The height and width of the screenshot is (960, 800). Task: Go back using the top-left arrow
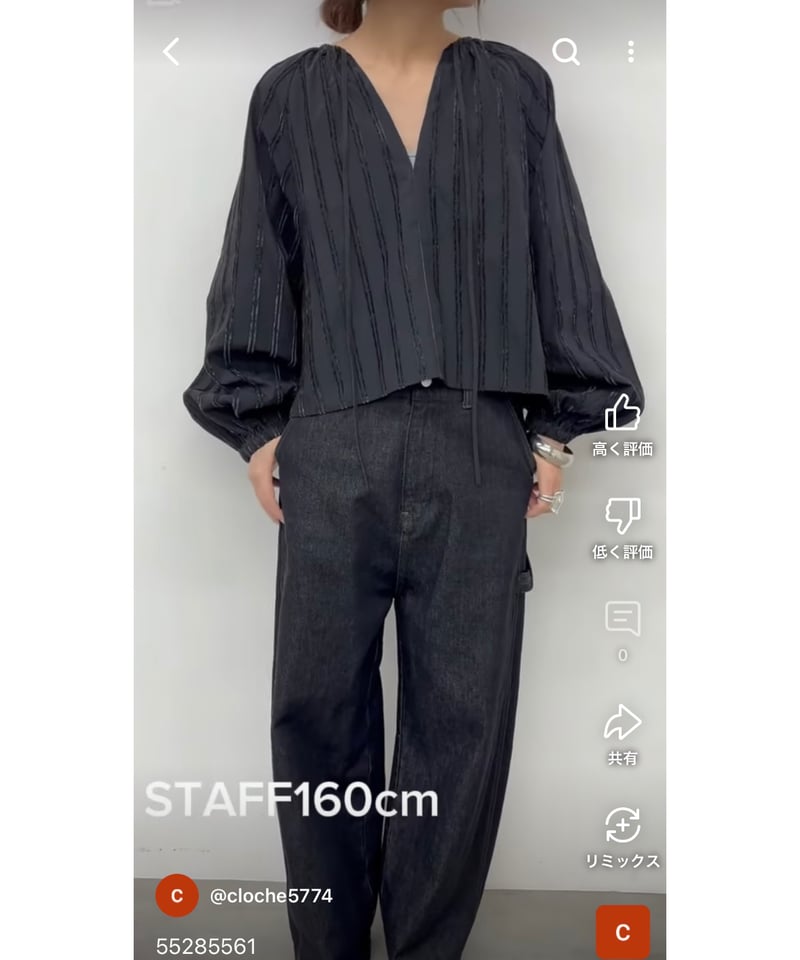172,52
